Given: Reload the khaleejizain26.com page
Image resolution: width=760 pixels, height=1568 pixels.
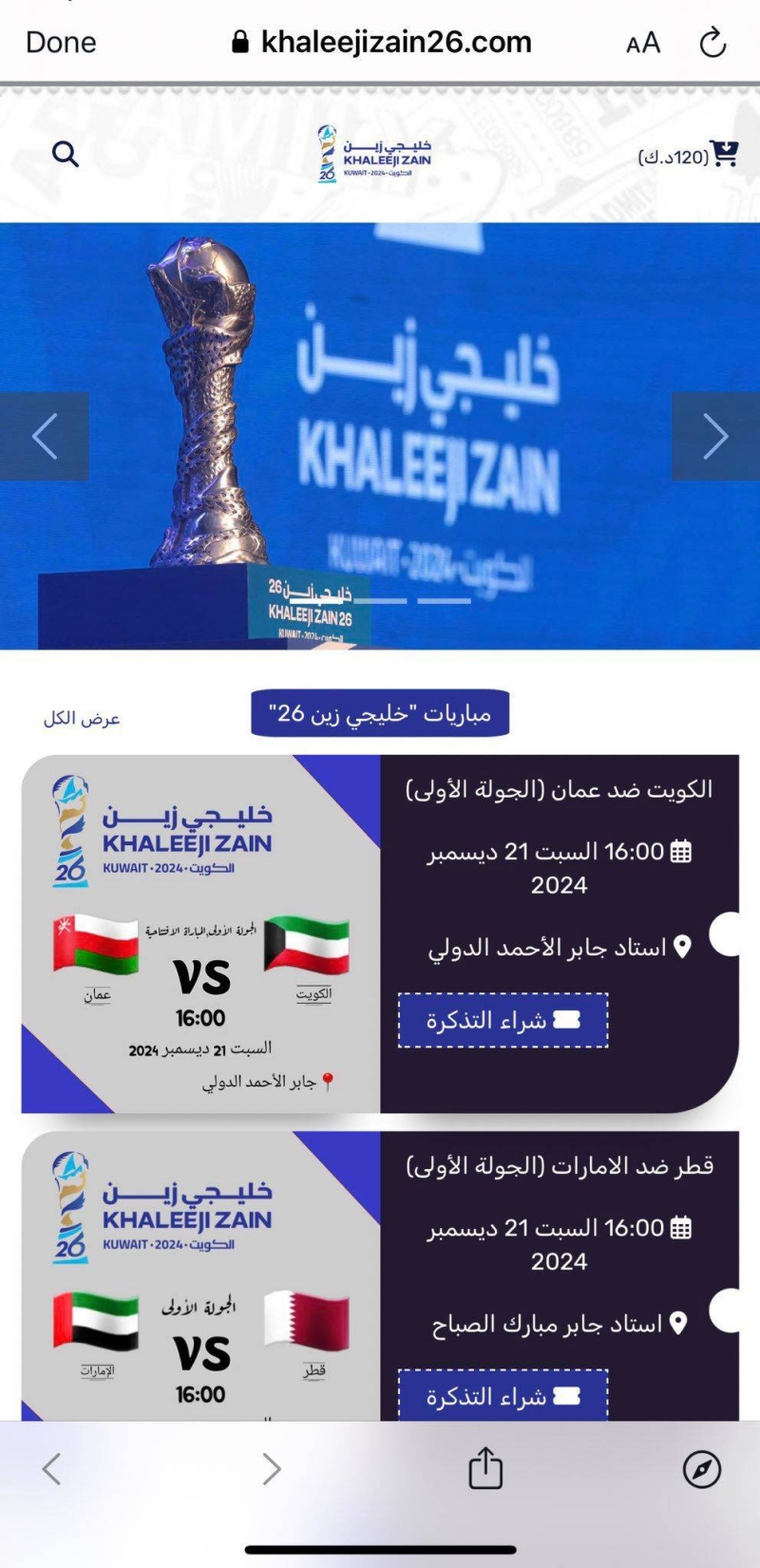Looking at the screenshot, I should point(712,43).
